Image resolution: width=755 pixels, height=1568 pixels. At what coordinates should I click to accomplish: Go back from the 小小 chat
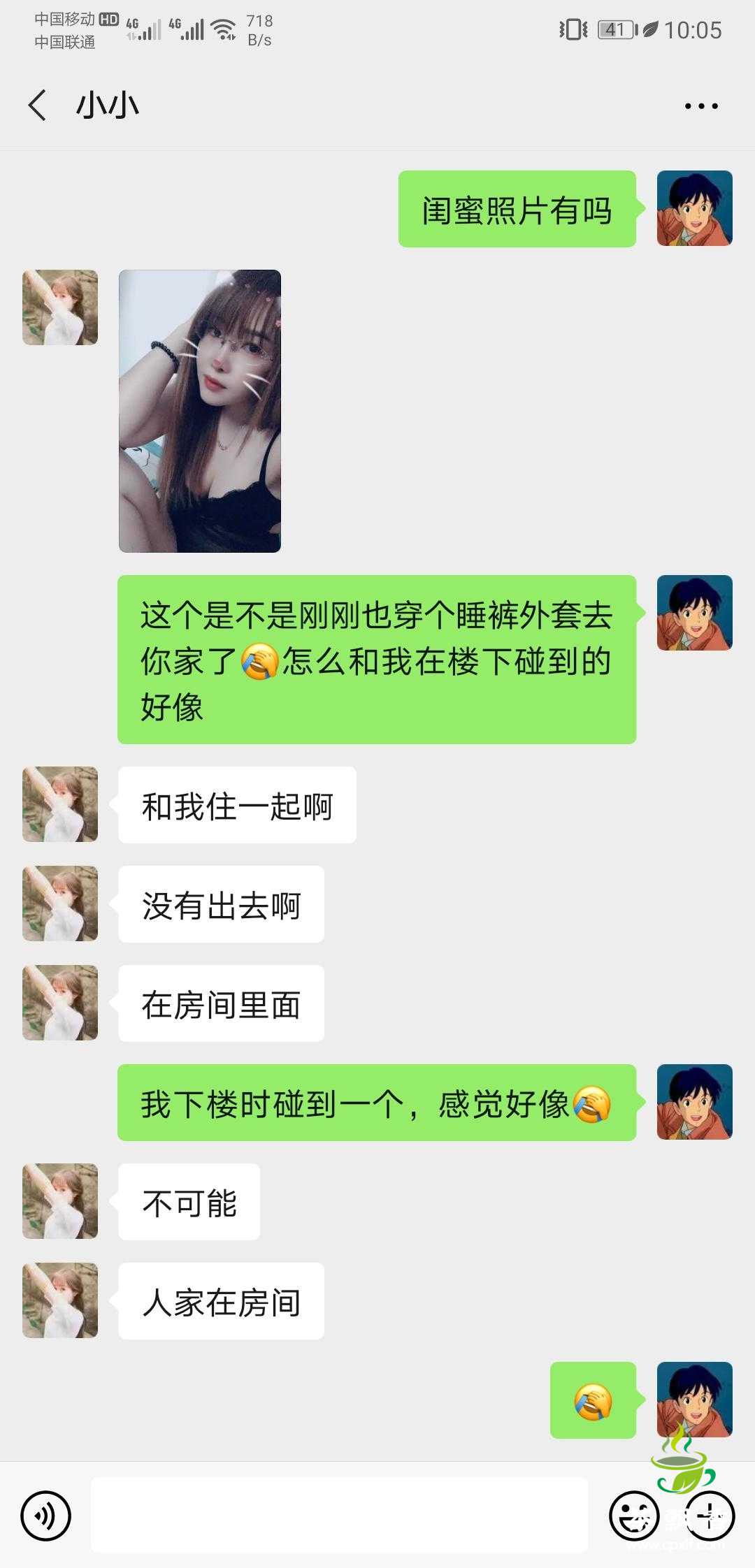[38, 106]
